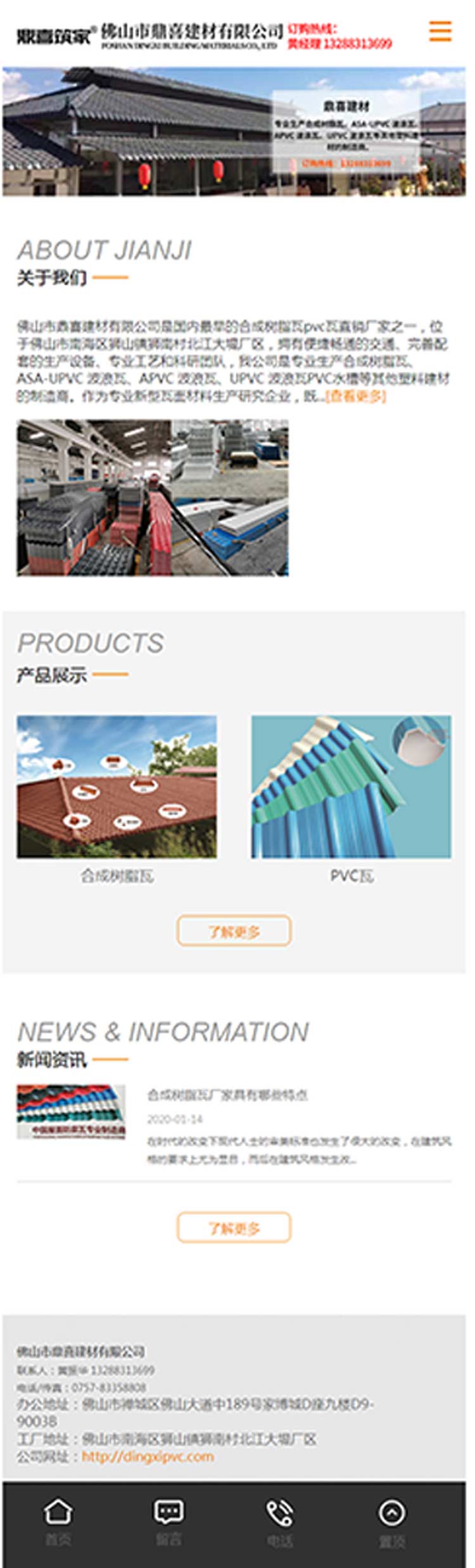Open the news article on 合成树脂瓦厂家

tap(227, 1094)
